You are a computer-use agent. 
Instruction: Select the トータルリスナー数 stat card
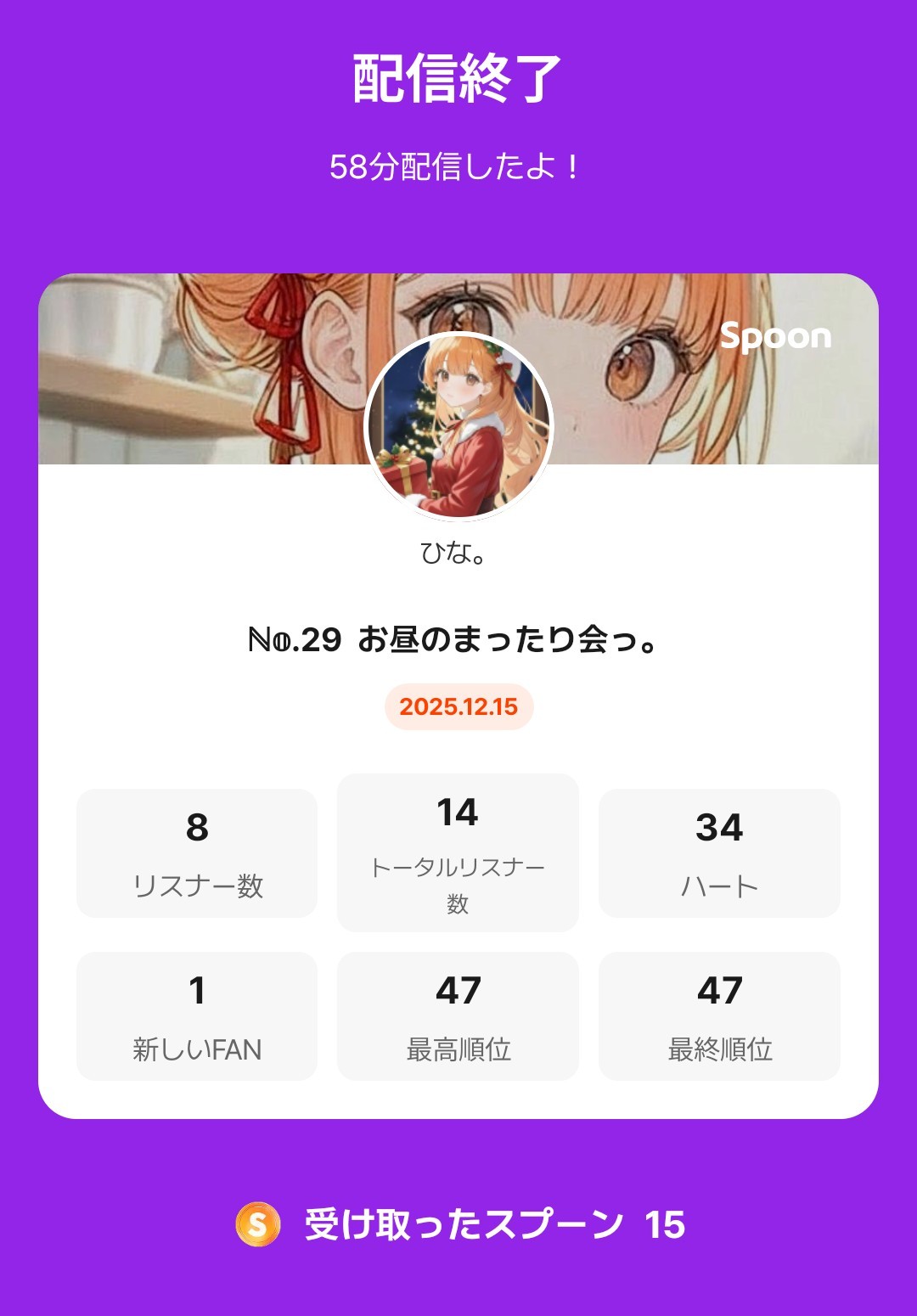pyautogui.click(x=458, y=852)
